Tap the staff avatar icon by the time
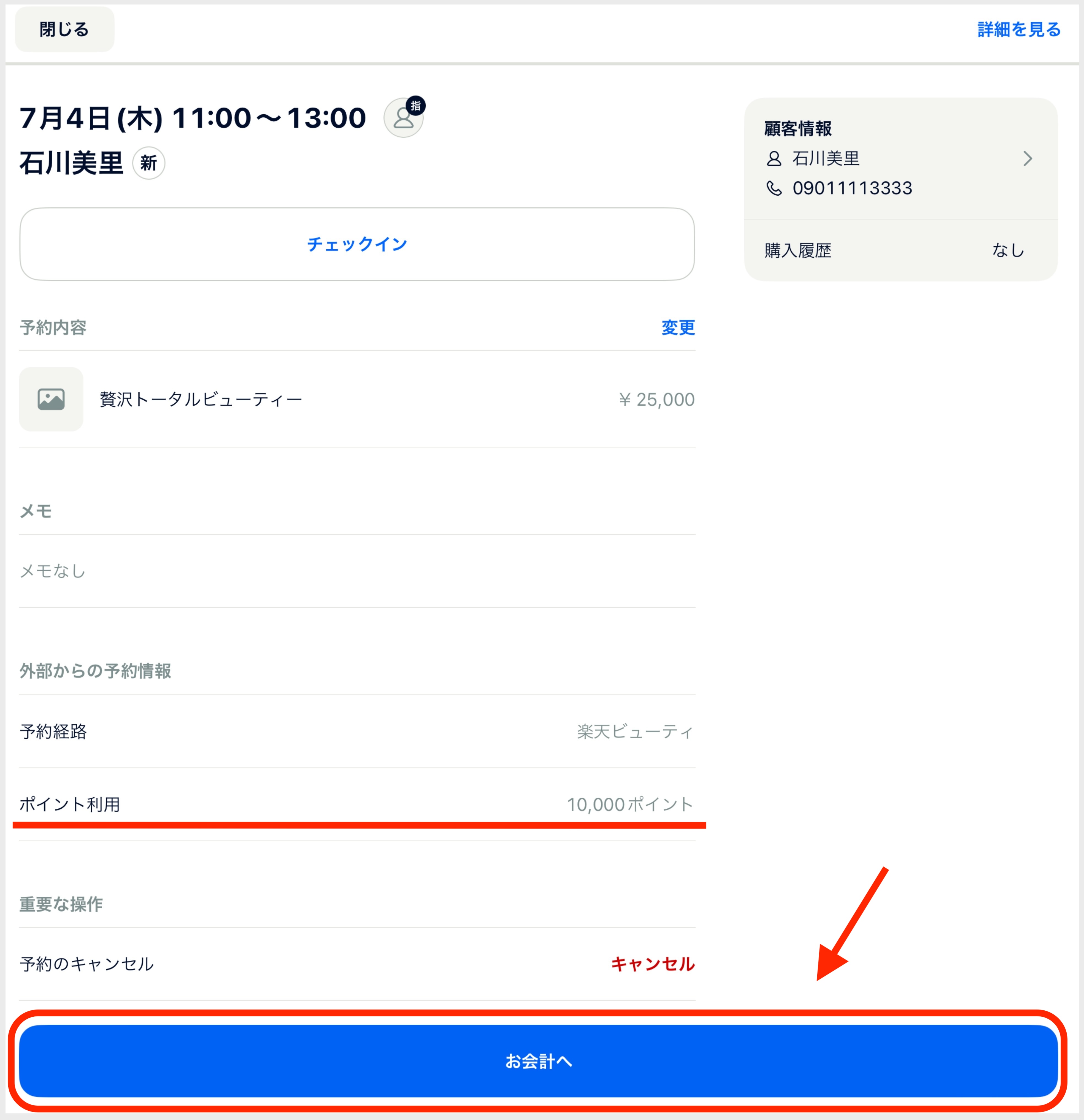1084x1120 pixels. [x=403, y=118]
